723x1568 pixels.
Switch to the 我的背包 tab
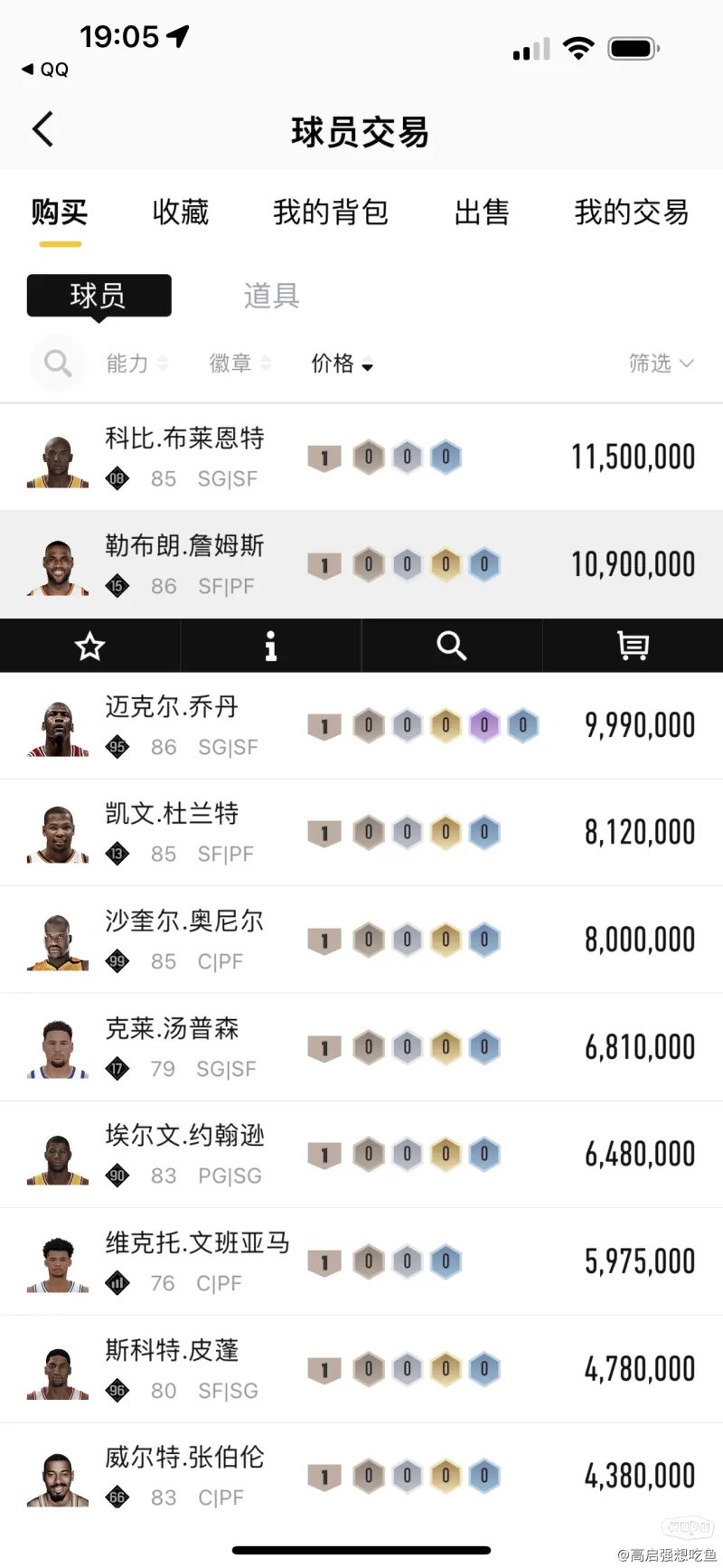331,212
